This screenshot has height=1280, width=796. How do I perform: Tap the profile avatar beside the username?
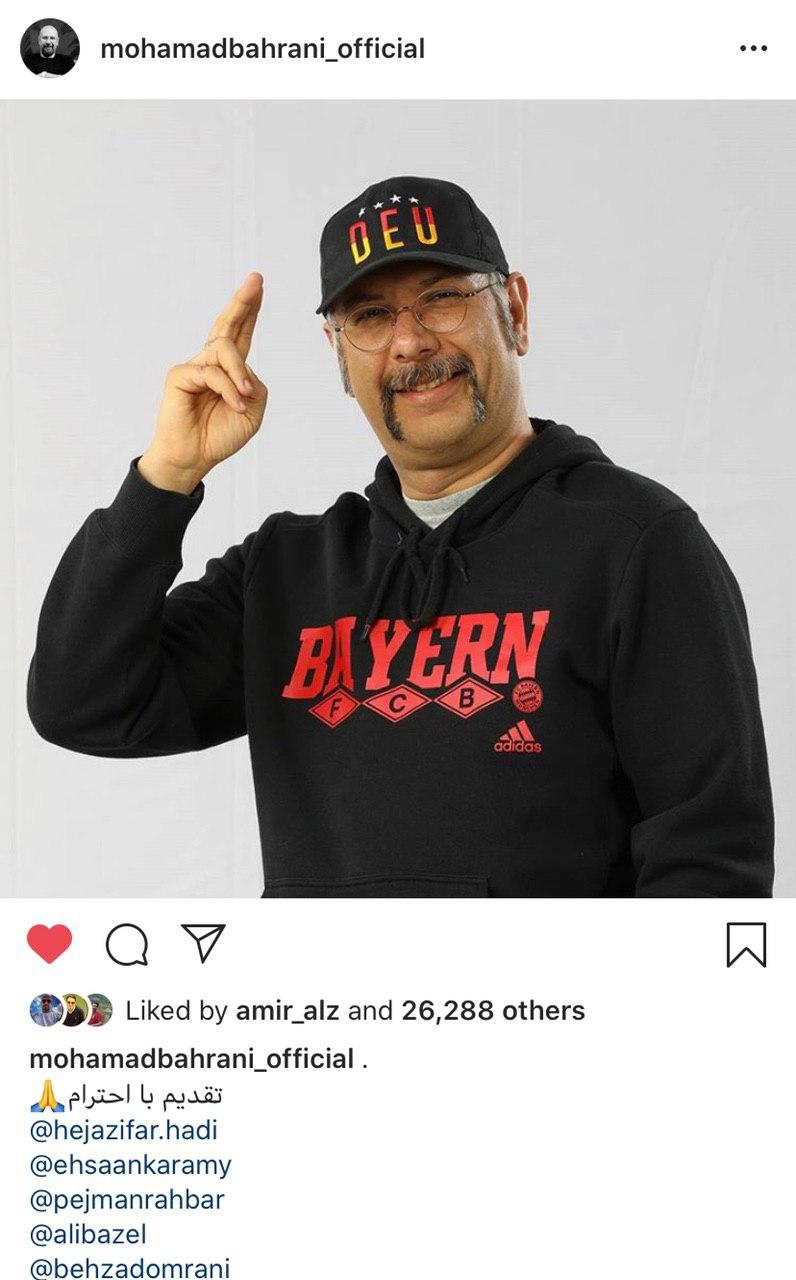[50, 48]
